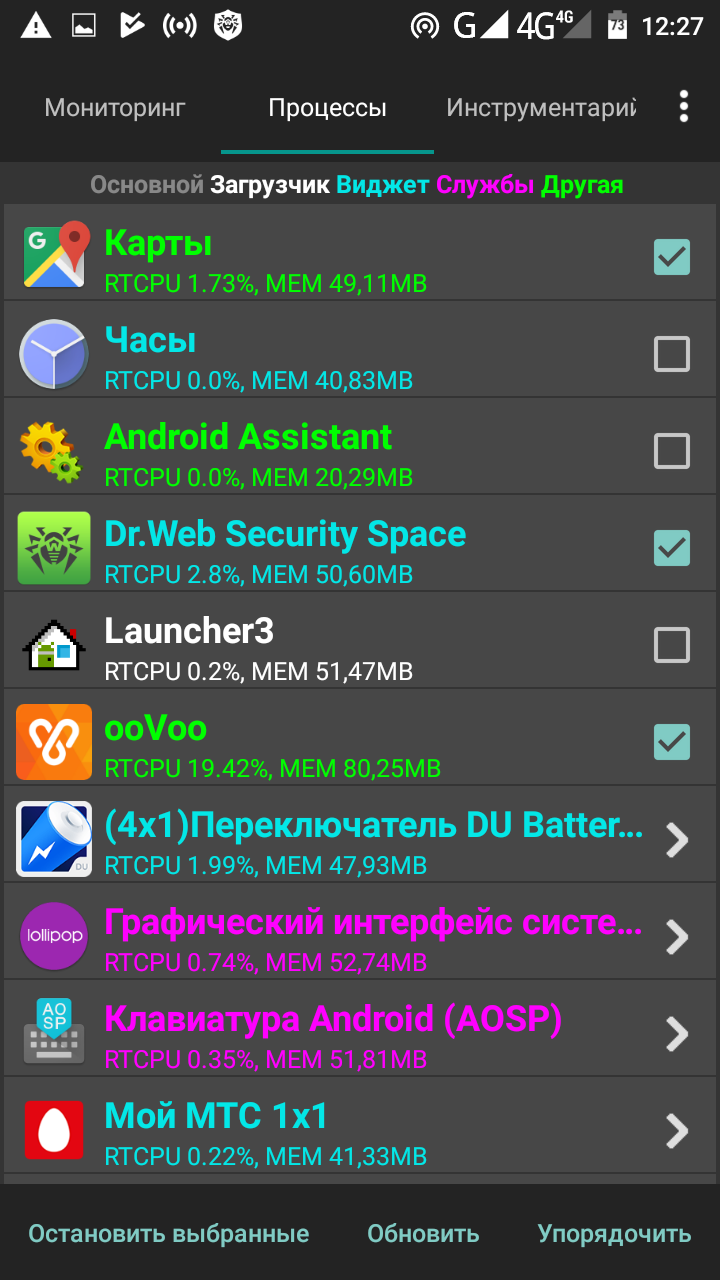Deselect the ooVoo process checkbox
The image size is (720, 1280).
pos(671,742)
